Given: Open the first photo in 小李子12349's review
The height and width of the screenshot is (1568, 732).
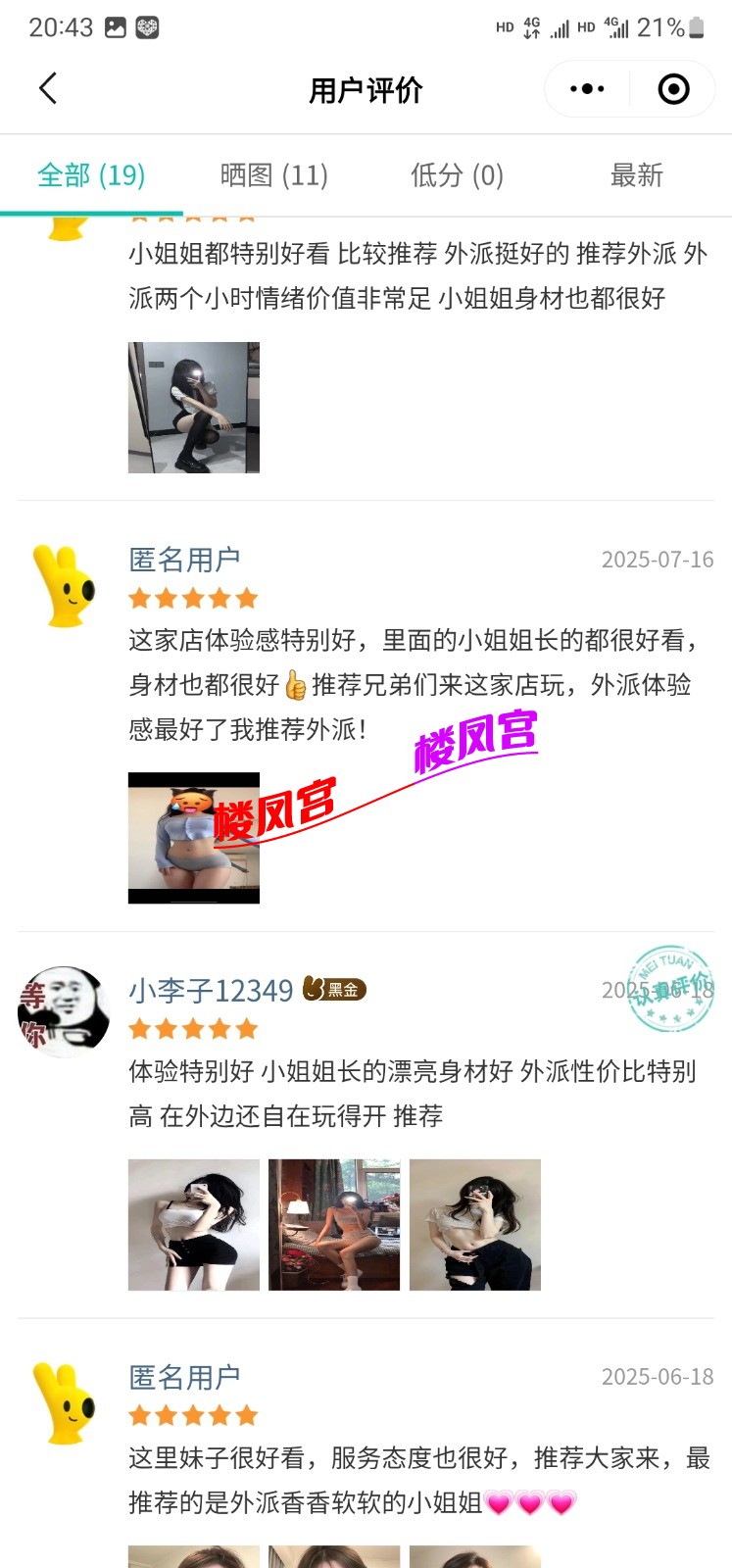Looking at the screenshot, I should pos(193,1224).
